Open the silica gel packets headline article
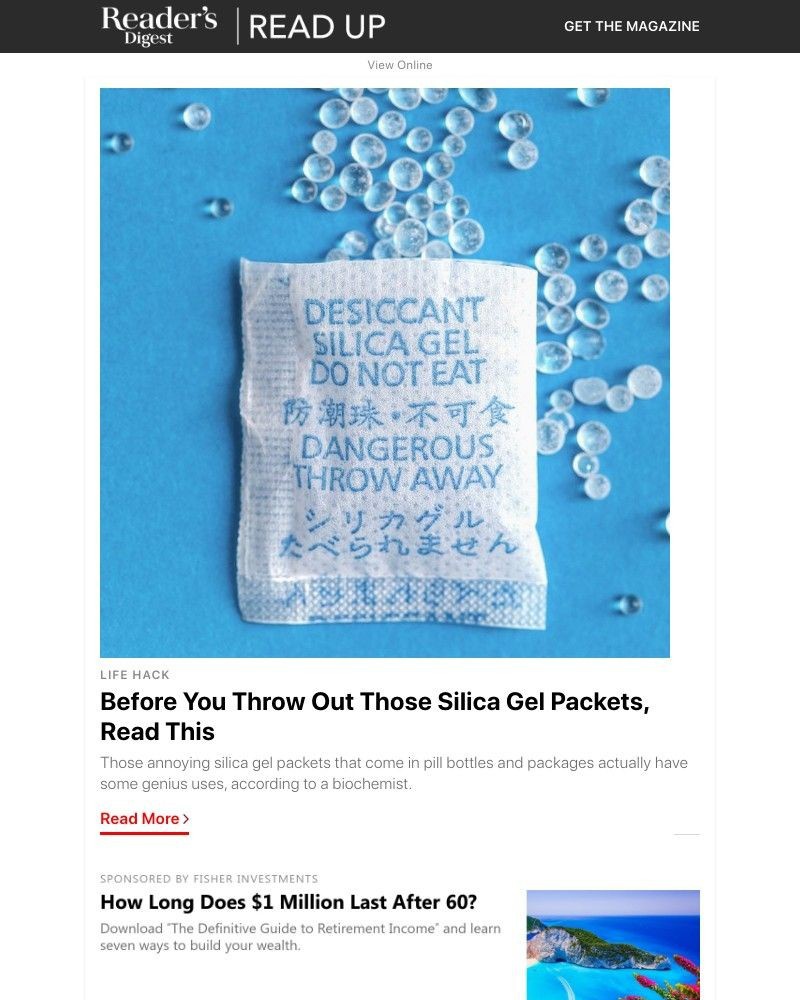The height and width of the screenshot is (1000, 800). pyautogui.click(x=375, y=716)
